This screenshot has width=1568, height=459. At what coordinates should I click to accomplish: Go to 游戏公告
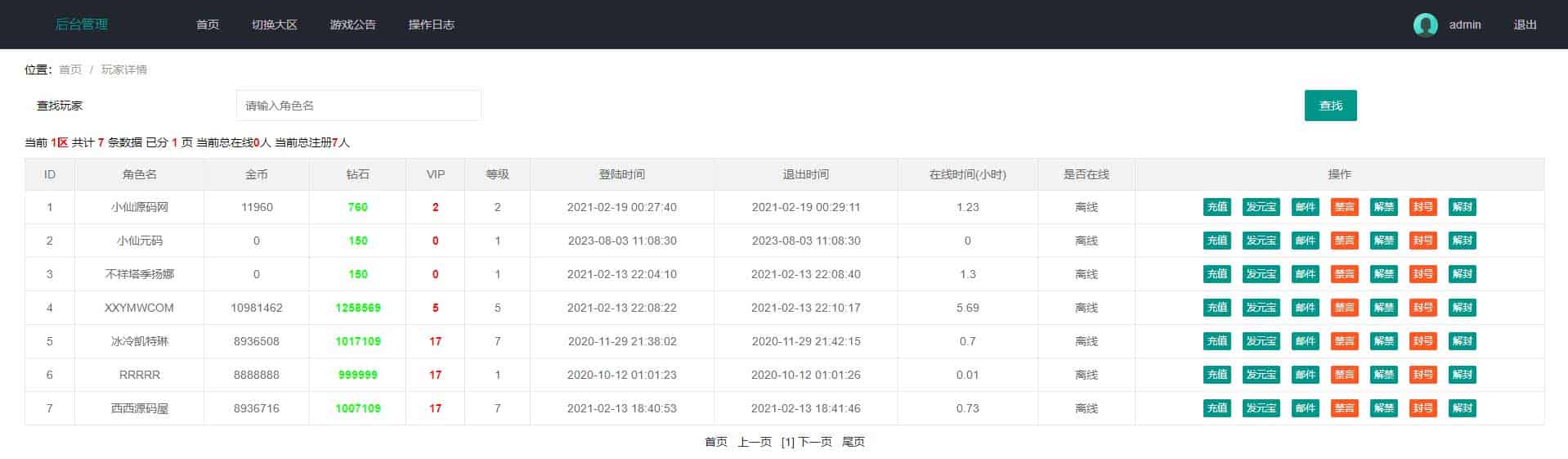click(352, 25)
